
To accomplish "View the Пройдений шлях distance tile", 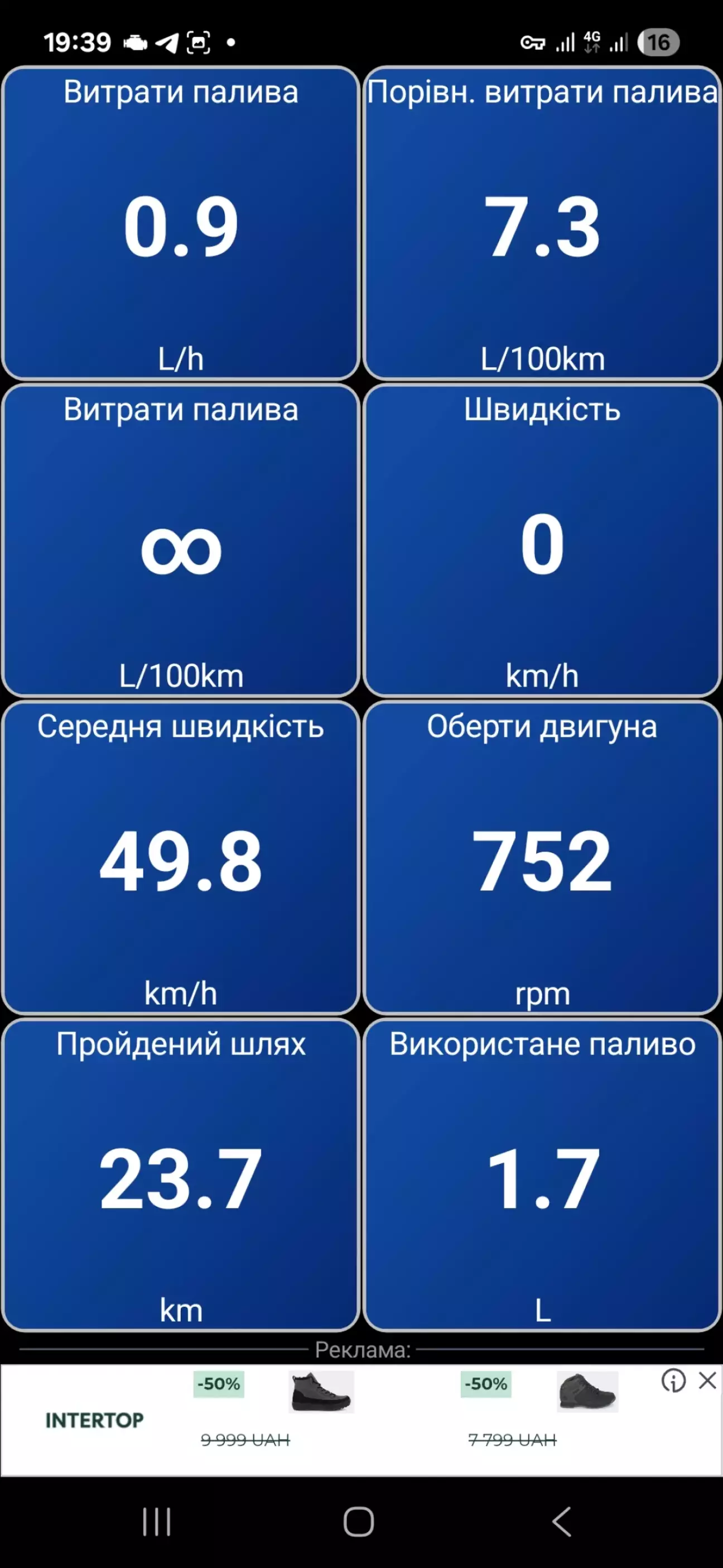I will pyautogui.click(x=181, y=1176).
